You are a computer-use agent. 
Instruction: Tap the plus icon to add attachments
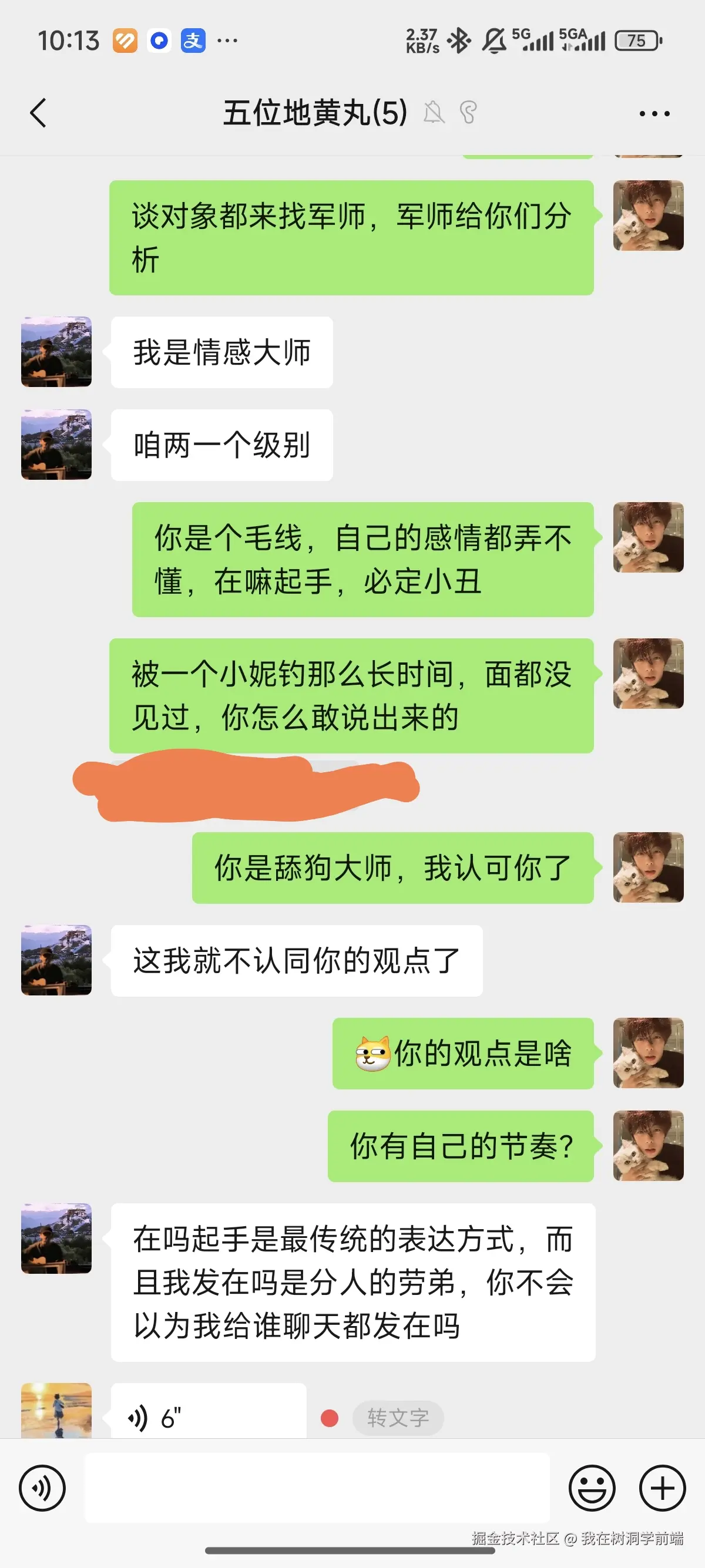pyautogui.click(x=662, y=1488)
